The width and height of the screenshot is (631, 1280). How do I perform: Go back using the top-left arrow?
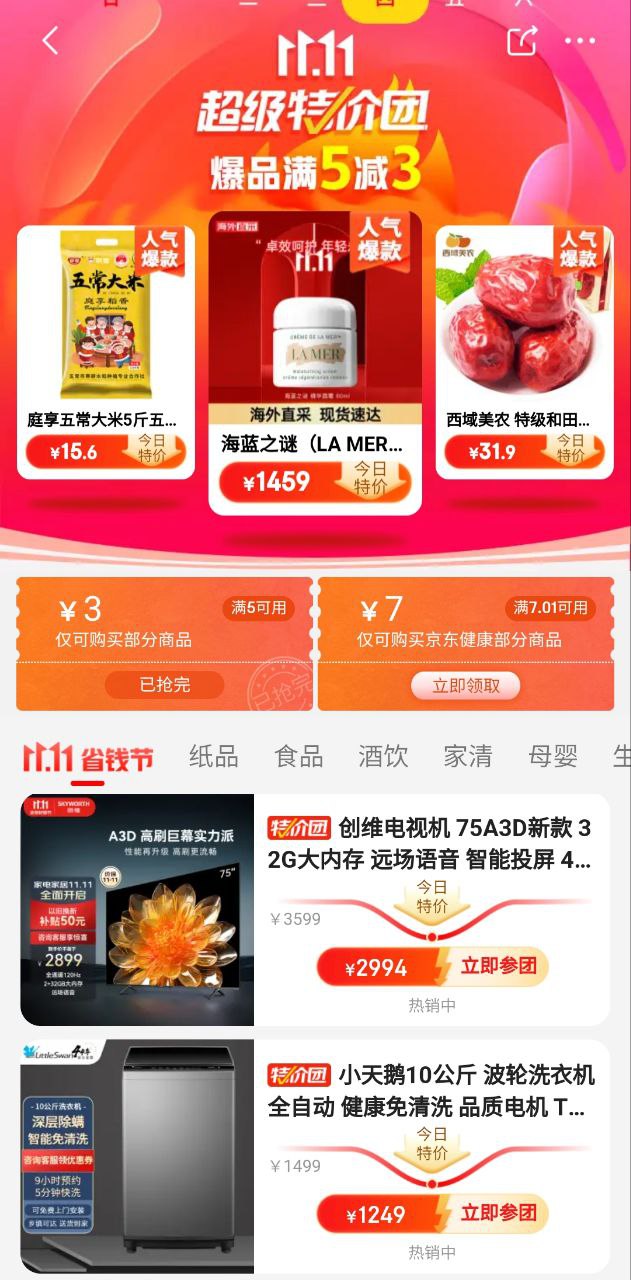[50, 41]
